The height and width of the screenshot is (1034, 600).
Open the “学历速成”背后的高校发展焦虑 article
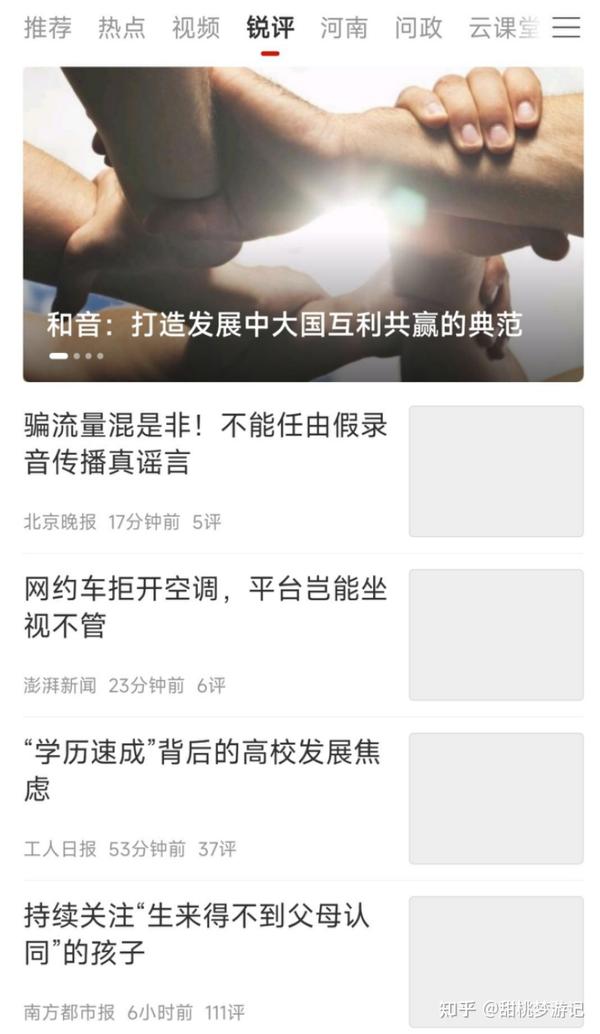(x=205, y=771)
